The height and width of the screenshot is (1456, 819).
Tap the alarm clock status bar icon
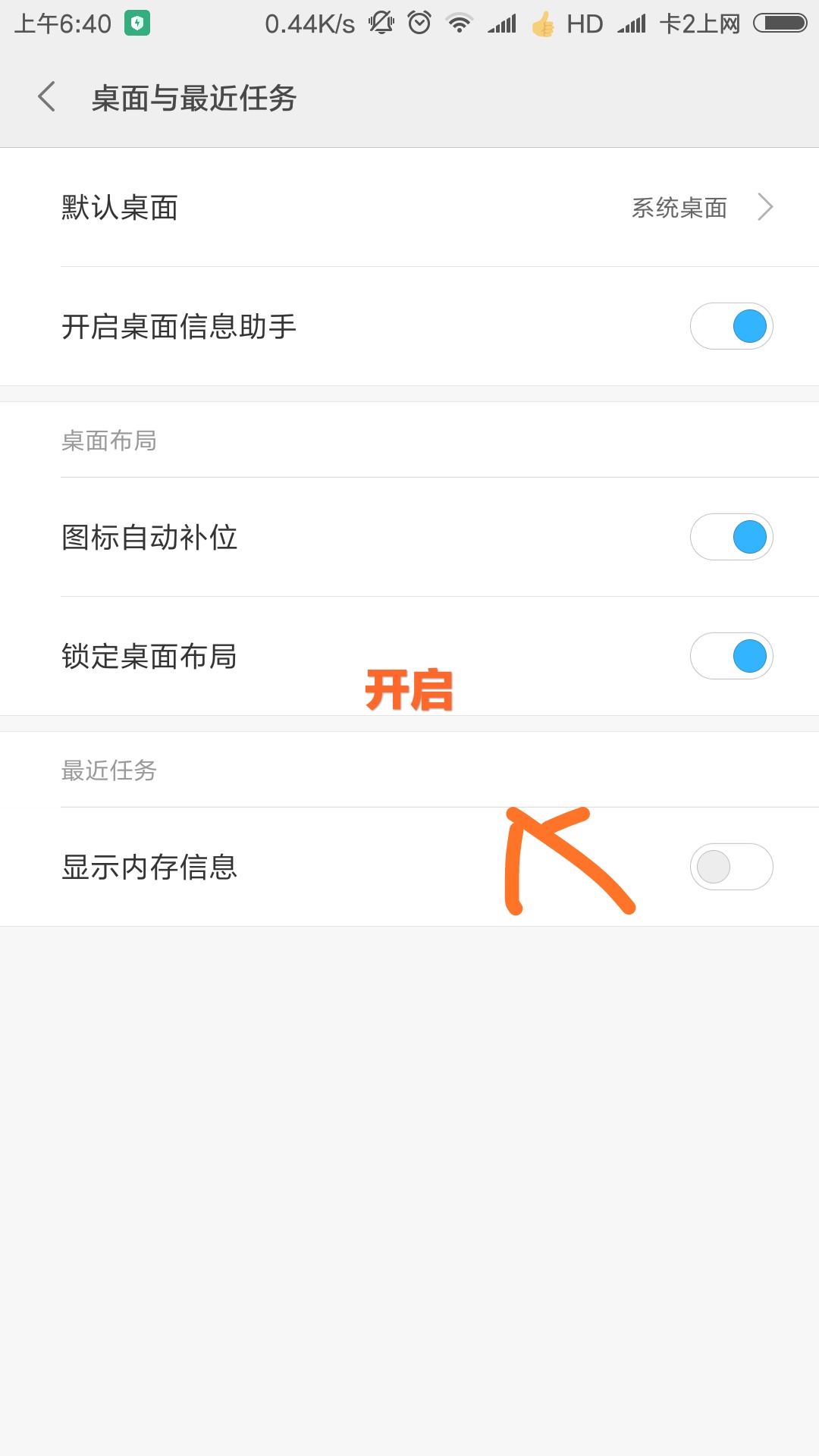[x=419, y=23]
